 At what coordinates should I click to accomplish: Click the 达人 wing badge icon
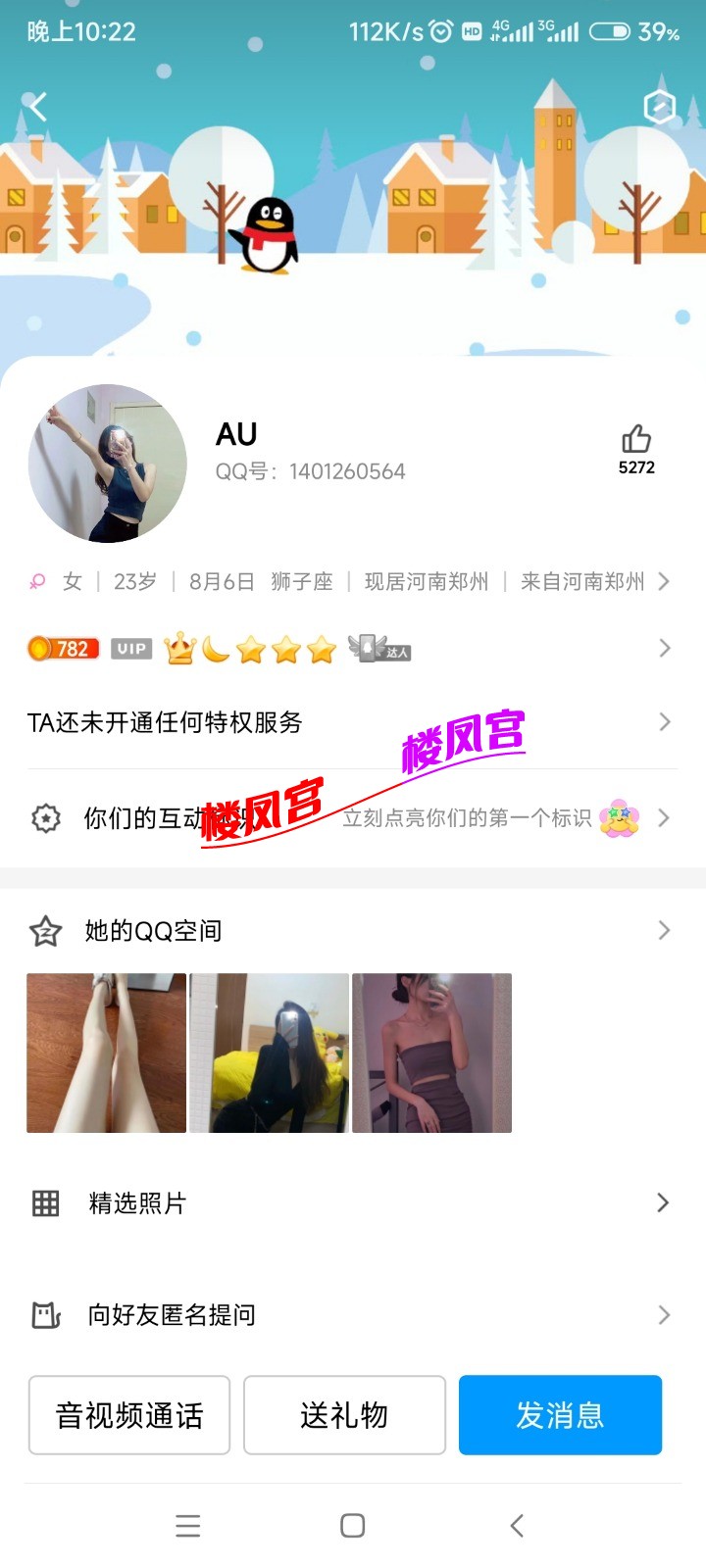[378, 648]
